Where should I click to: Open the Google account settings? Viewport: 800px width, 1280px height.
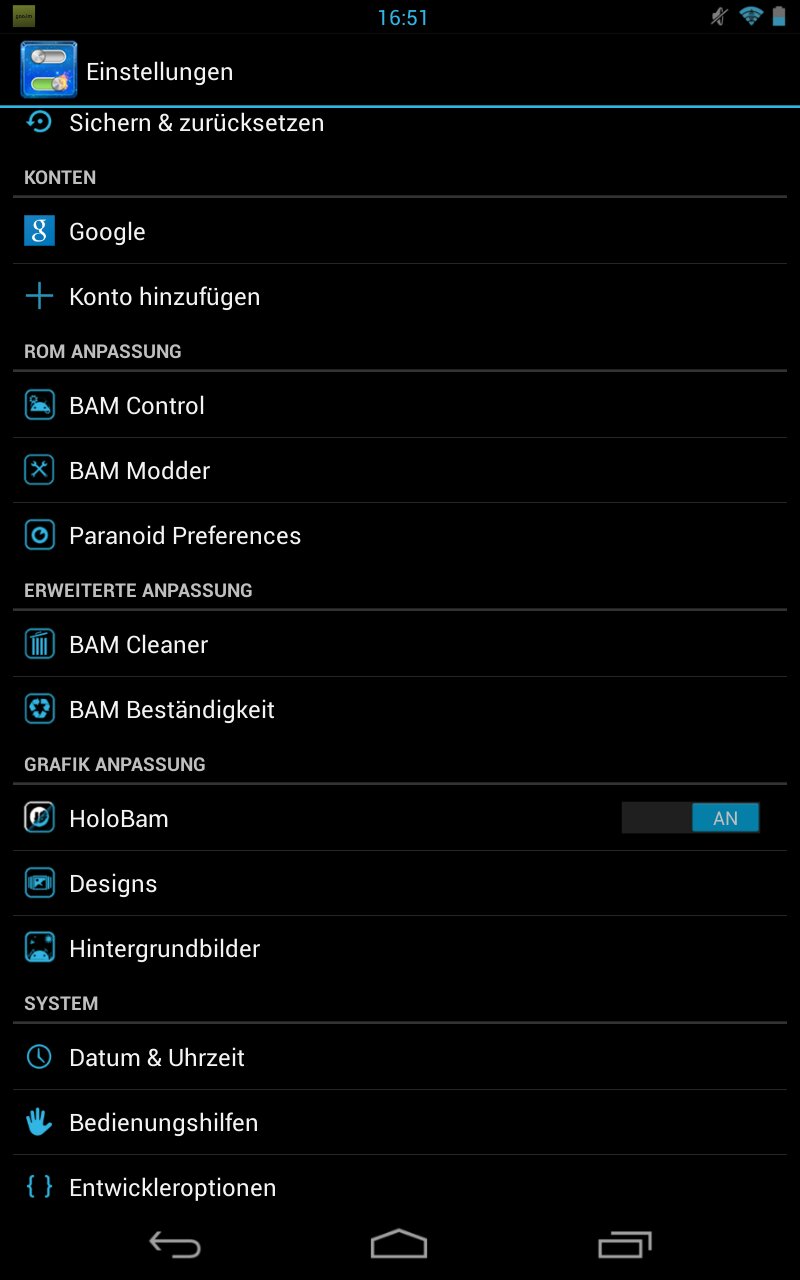coord(107,232)
